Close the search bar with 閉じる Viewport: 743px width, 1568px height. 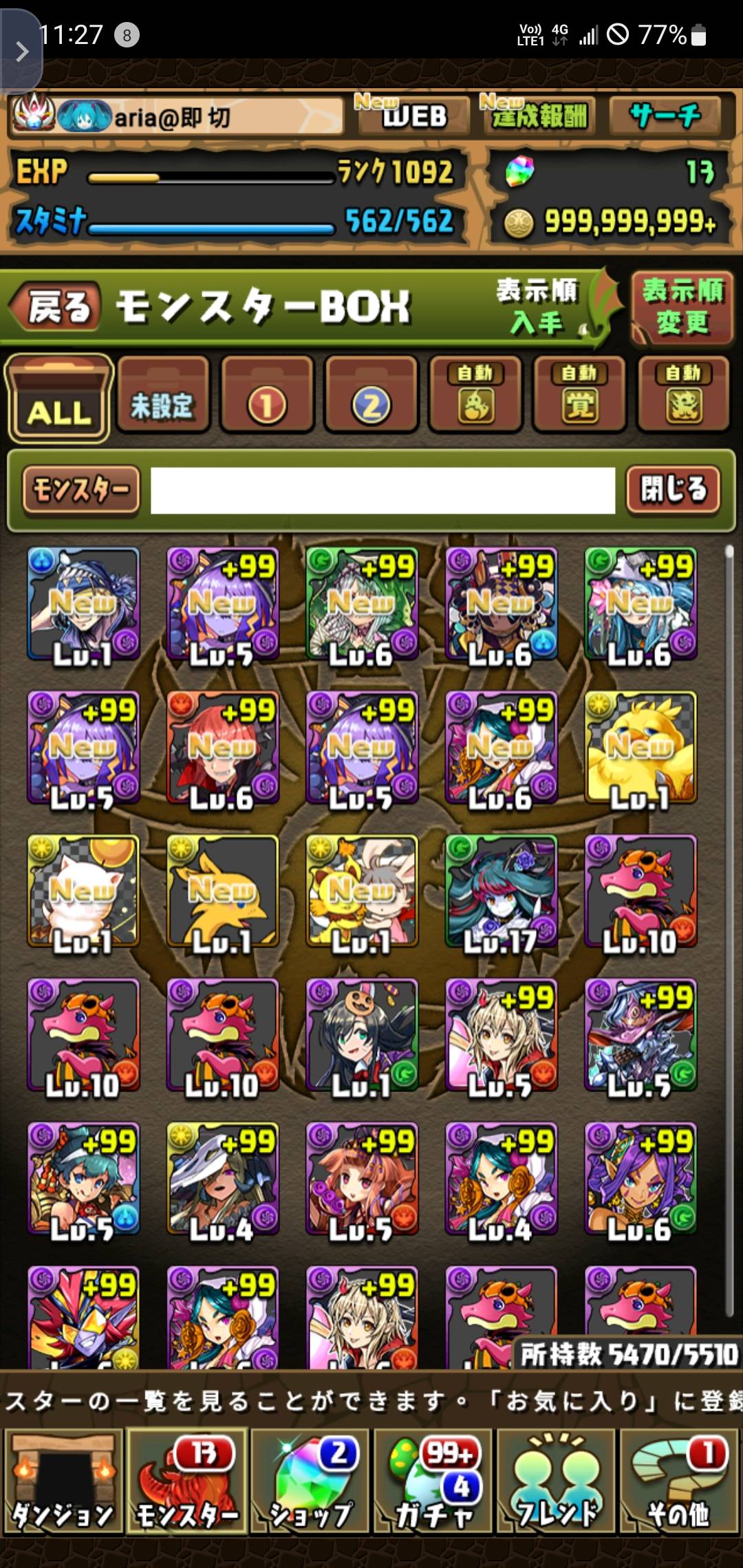(673, 490)
